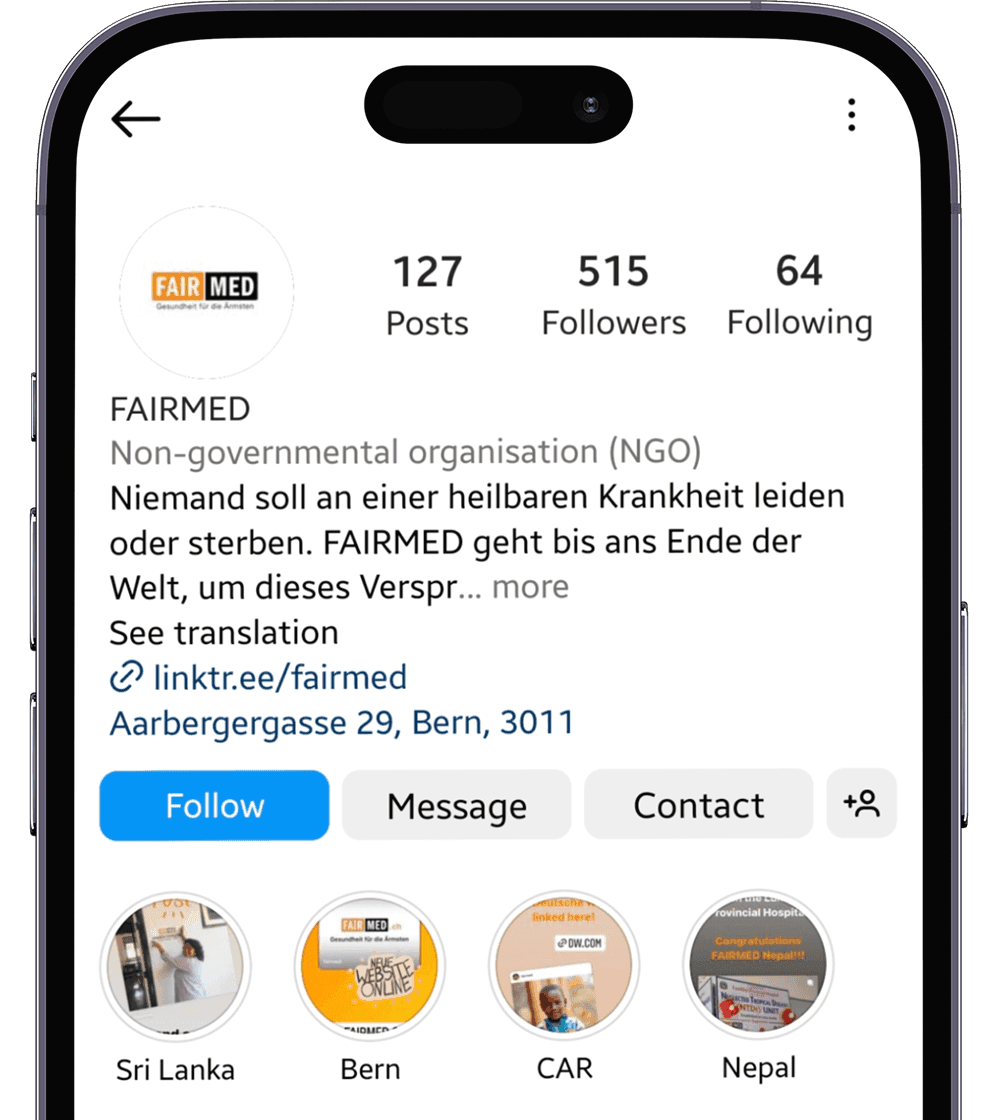Viewport: 1000px width, 1120px height.
Task: Follow the FAIRMED account
Action: pos(214,805)
